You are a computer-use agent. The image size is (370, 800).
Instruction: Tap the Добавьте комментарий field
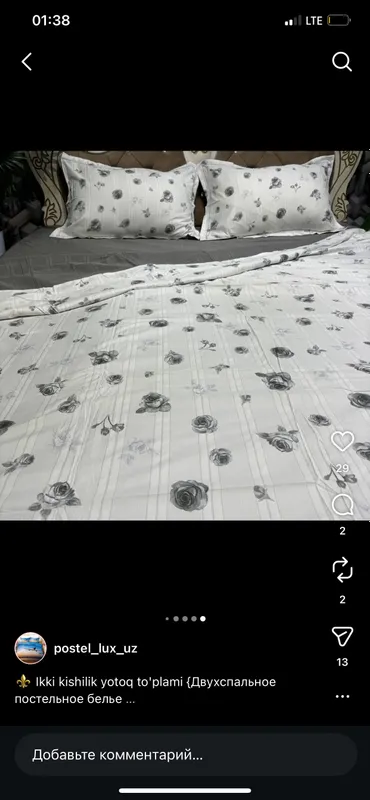coord(185,755)
